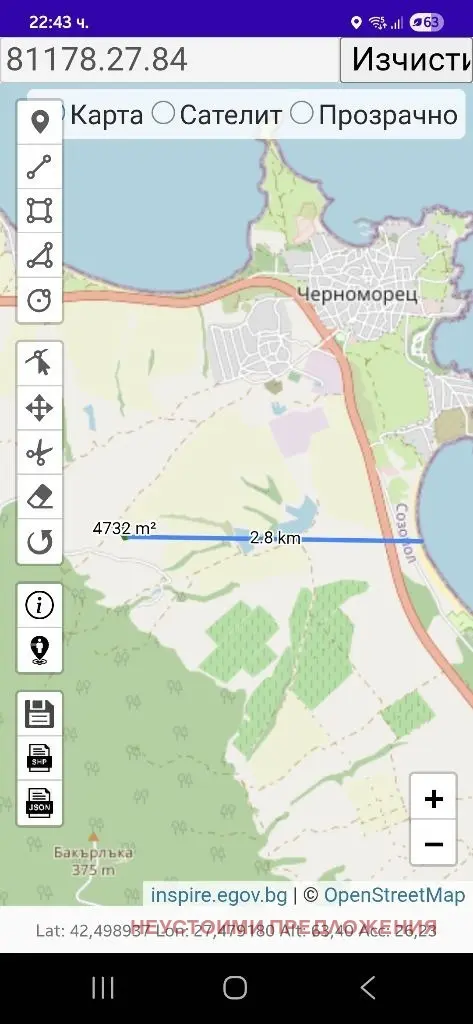The width and height of the screenshot is (473, 1024).
Task: Activate the scissors cut tool
Action: [x=40, y=452]
